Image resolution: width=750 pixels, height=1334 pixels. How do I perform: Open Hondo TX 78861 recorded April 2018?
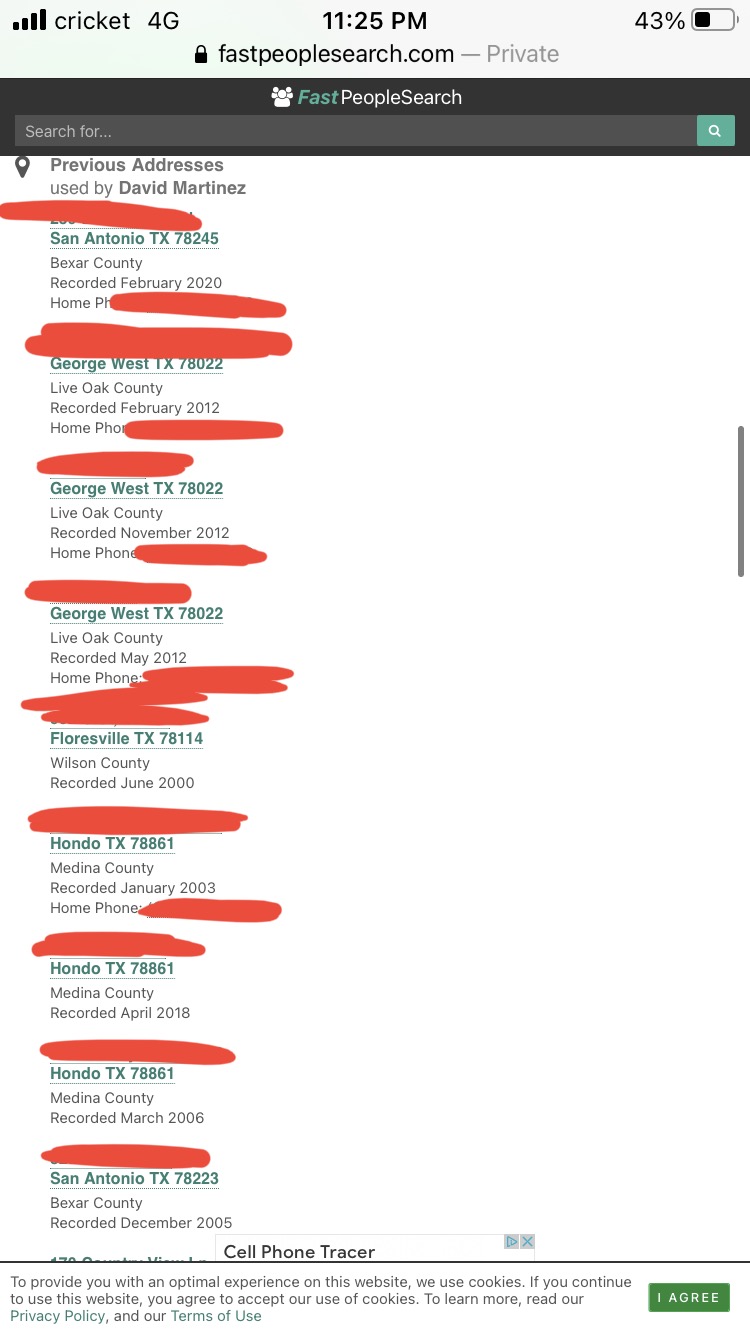(x=113, y=969)
